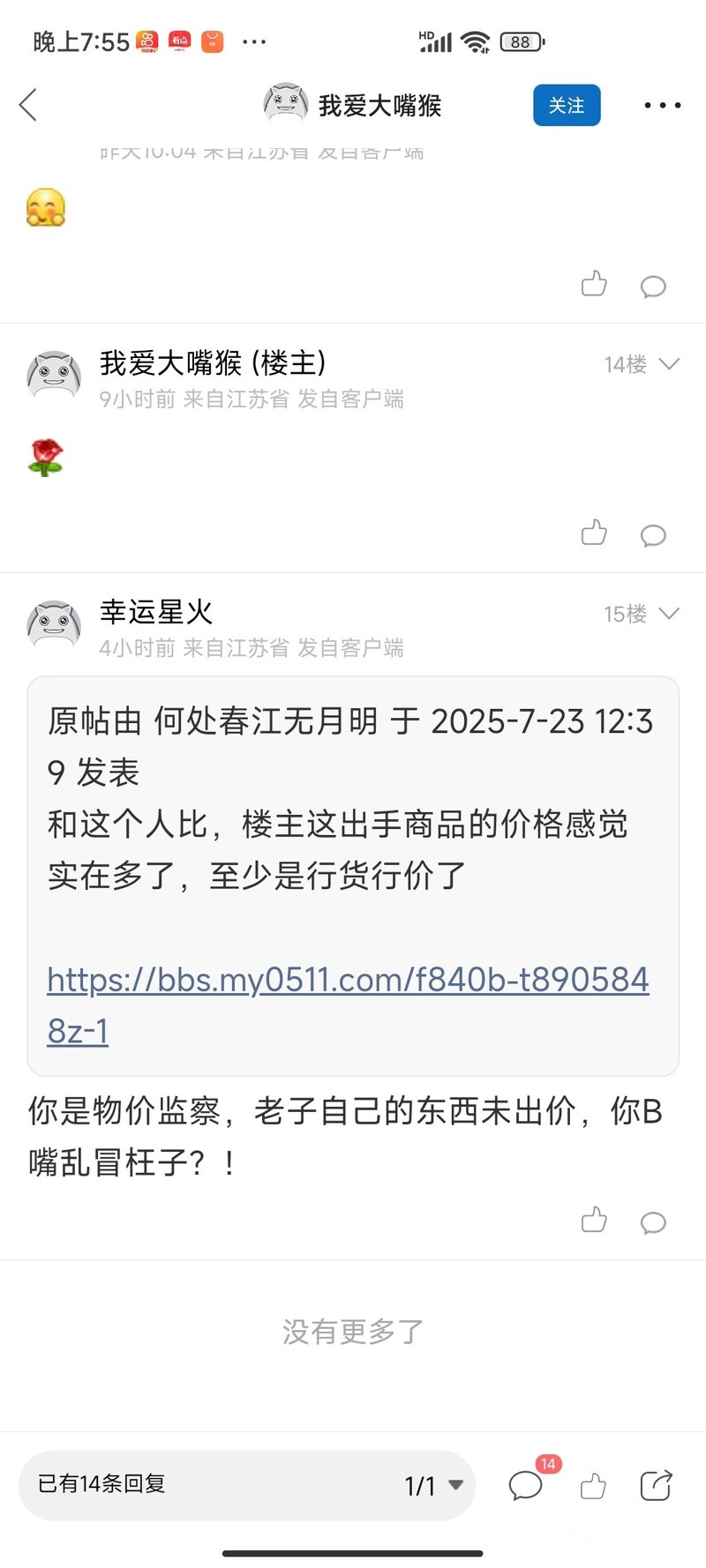Like 幸运星火's 15楼 reply
This screenshot has height=1568, width=706.
[594, 1220]
